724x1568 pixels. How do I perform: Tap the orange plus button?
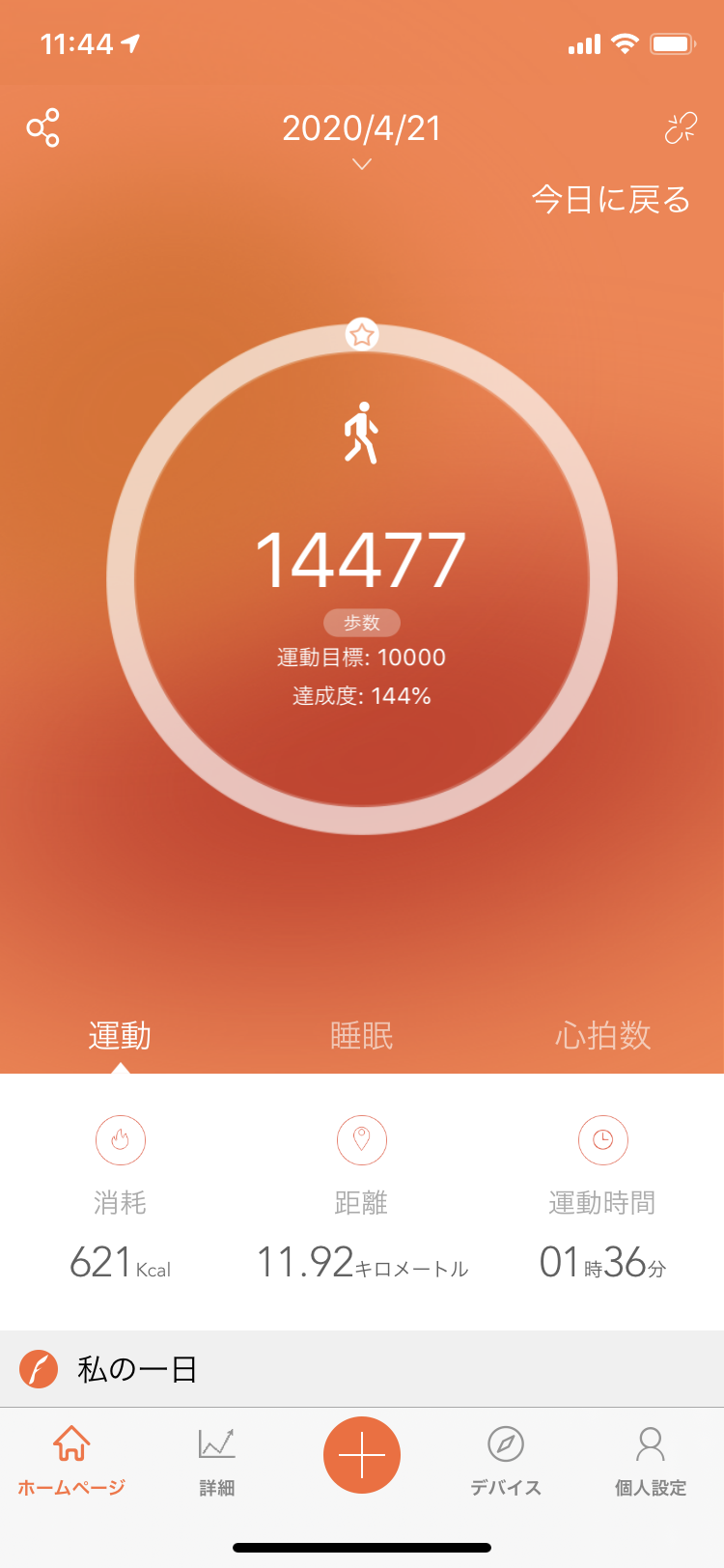click(362, 1454)
